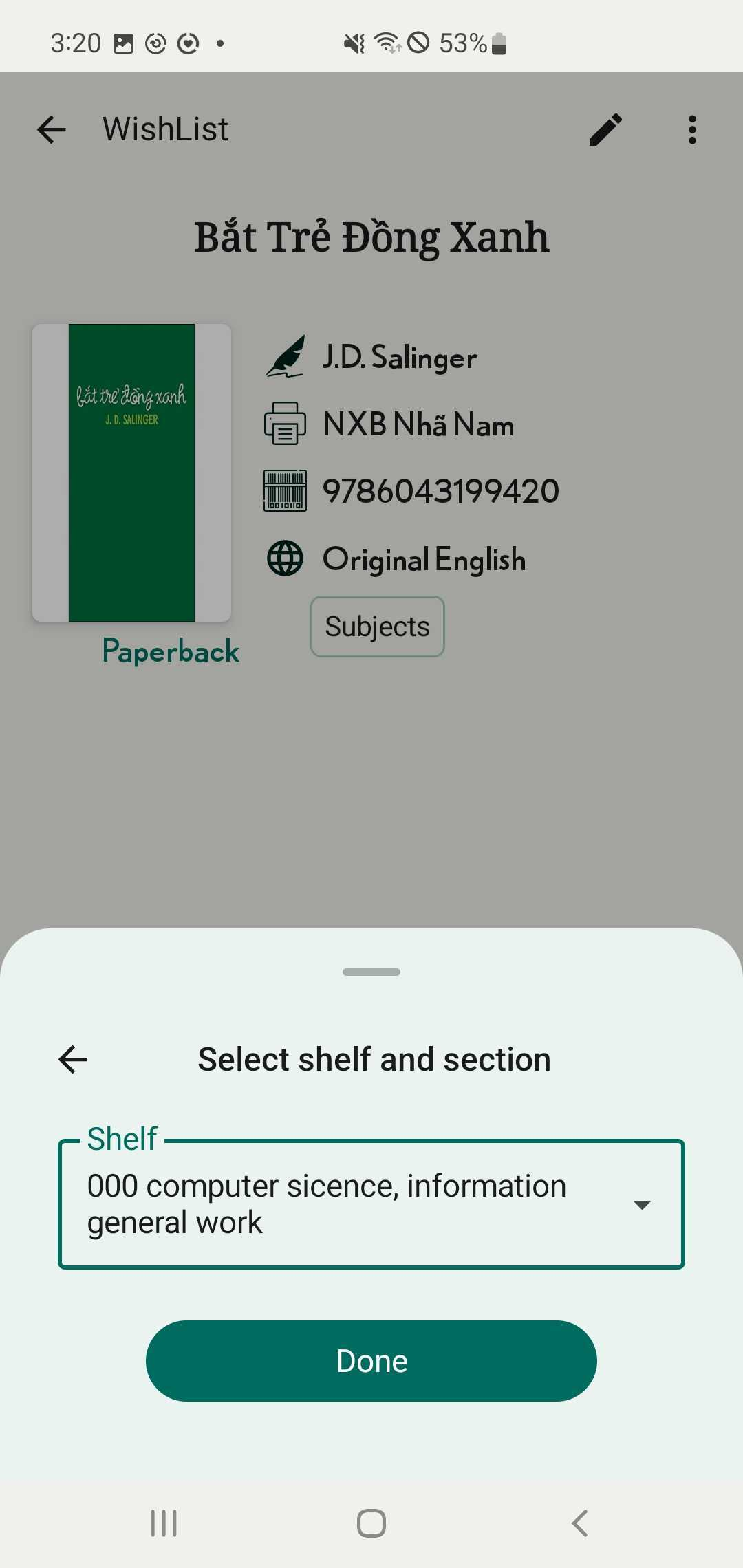
Task: Tap the bottom sheet drag handle
Action: click(x=371, y=972)
